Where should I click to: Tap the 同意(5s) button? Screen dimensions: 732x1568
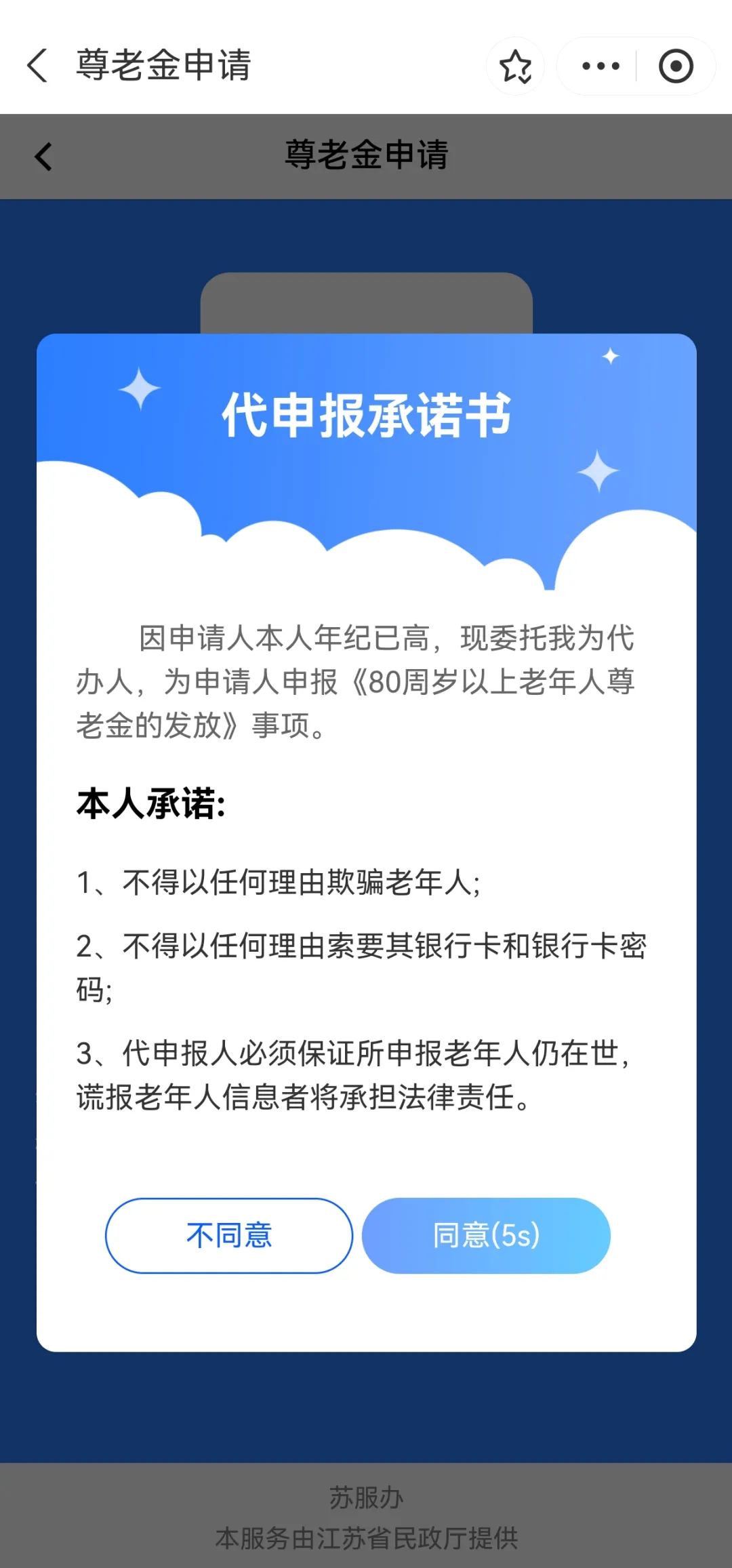[x=486, y=1235]
